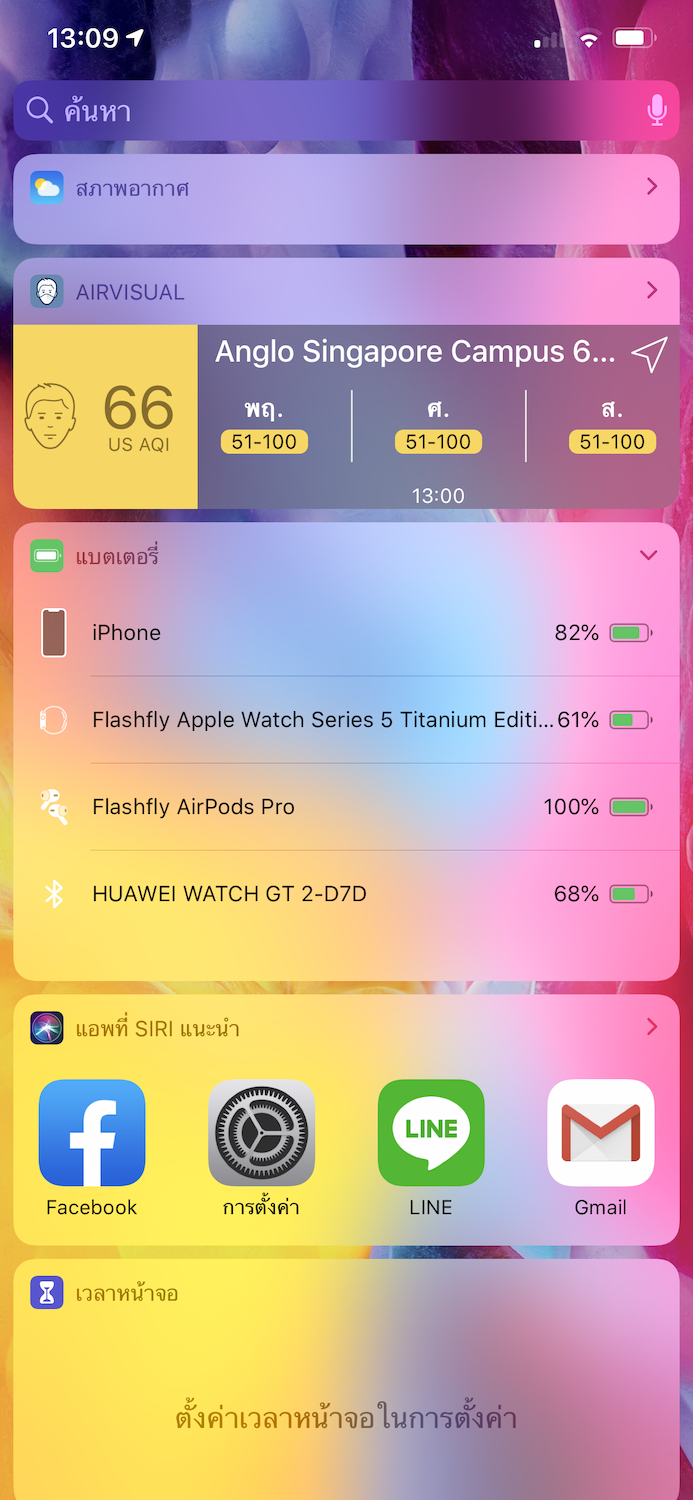The width and height of the screenshot is (693, 1500).
Task: Expand the Siri app suggestions widget
Action: coord(652,1027)
